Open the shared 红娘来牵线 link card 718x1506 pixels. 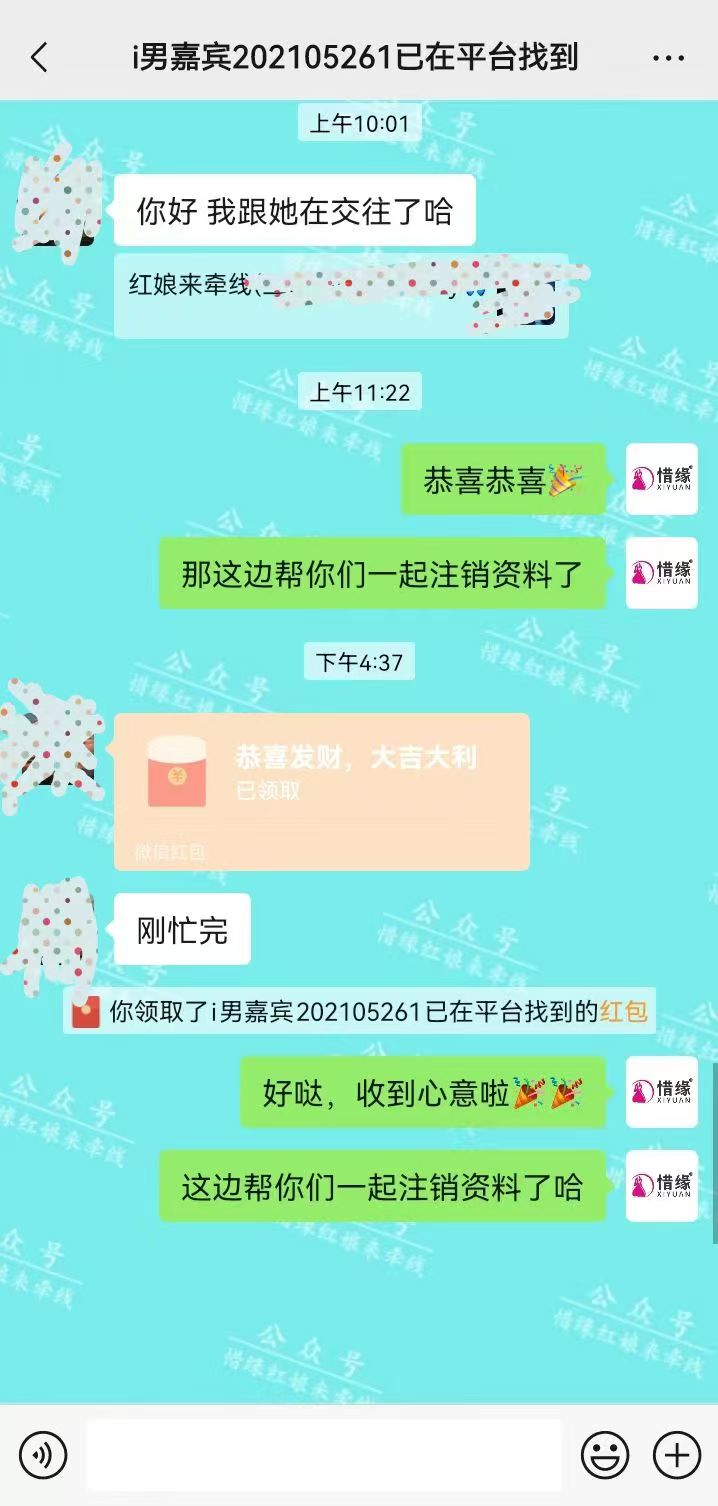pyautogui.click(x=340, y=295)
